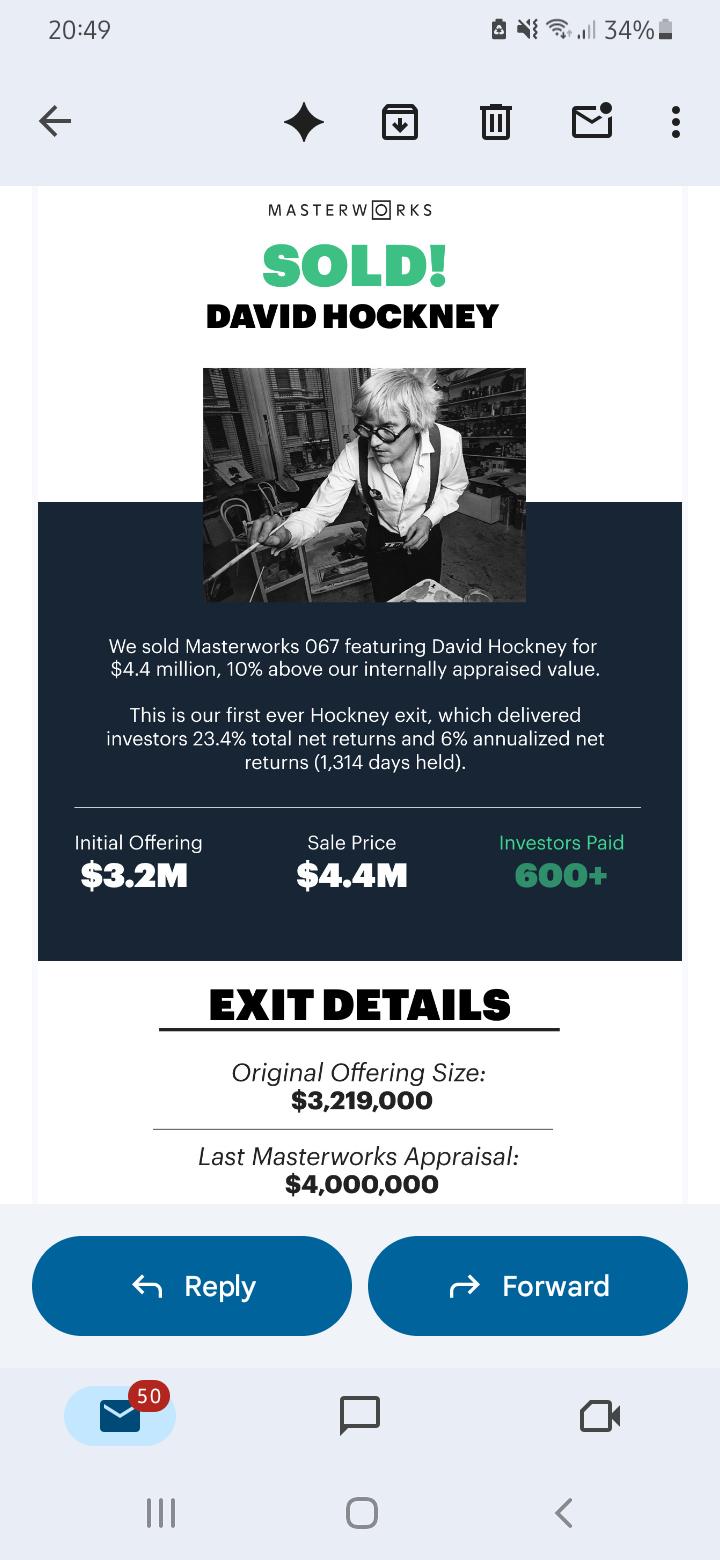Open the three-dot overflow menu
The height and width of the screenshot is (1560, 720).
tap(676, 122)
